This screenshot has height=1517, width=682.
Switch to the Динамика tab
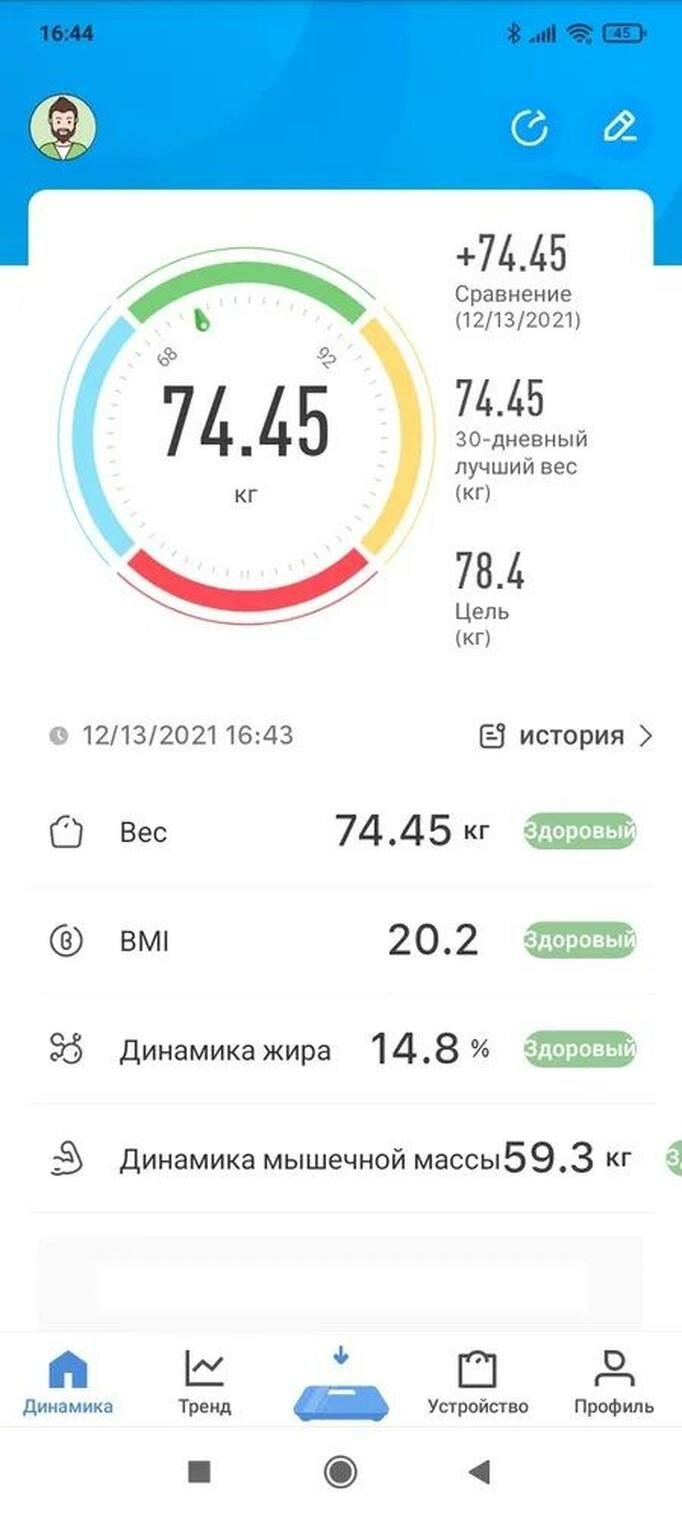(68, 1382)
